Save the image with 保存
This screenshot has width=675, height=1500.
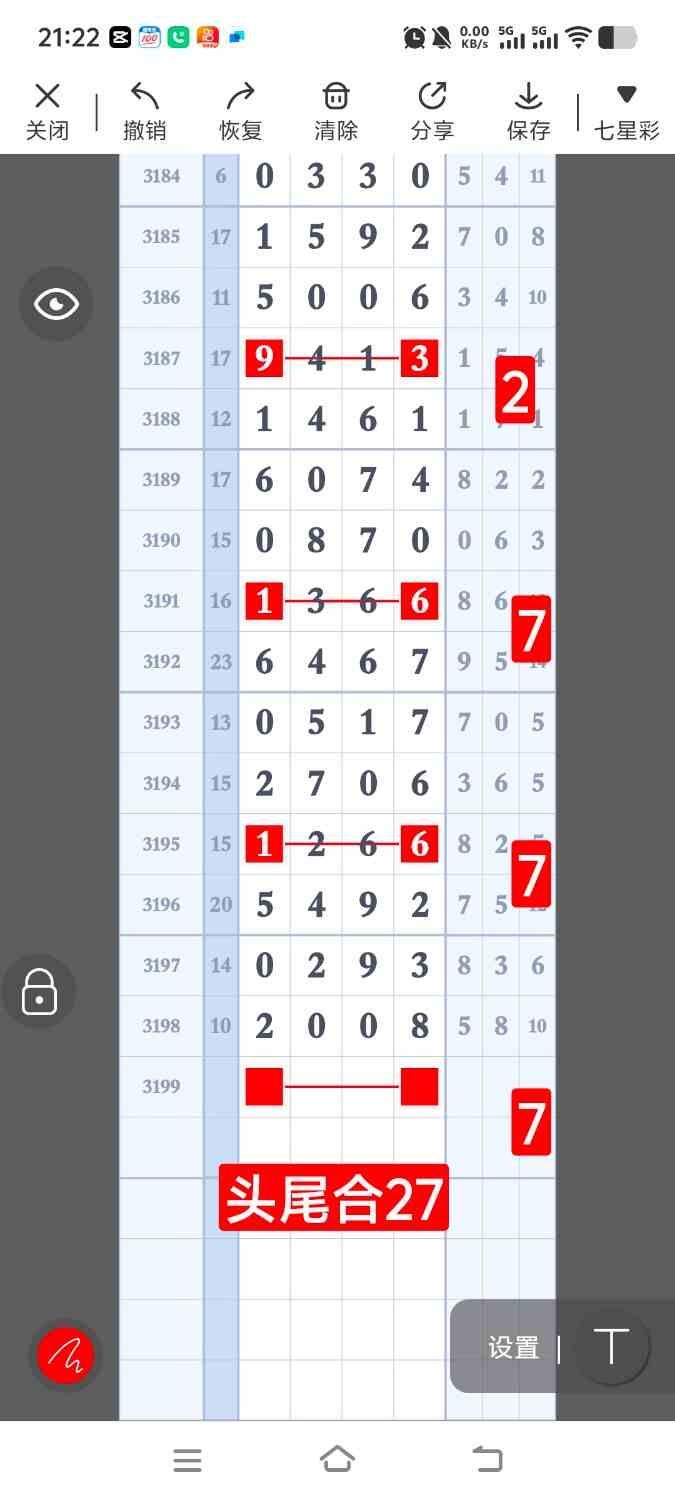coord(528,112)
